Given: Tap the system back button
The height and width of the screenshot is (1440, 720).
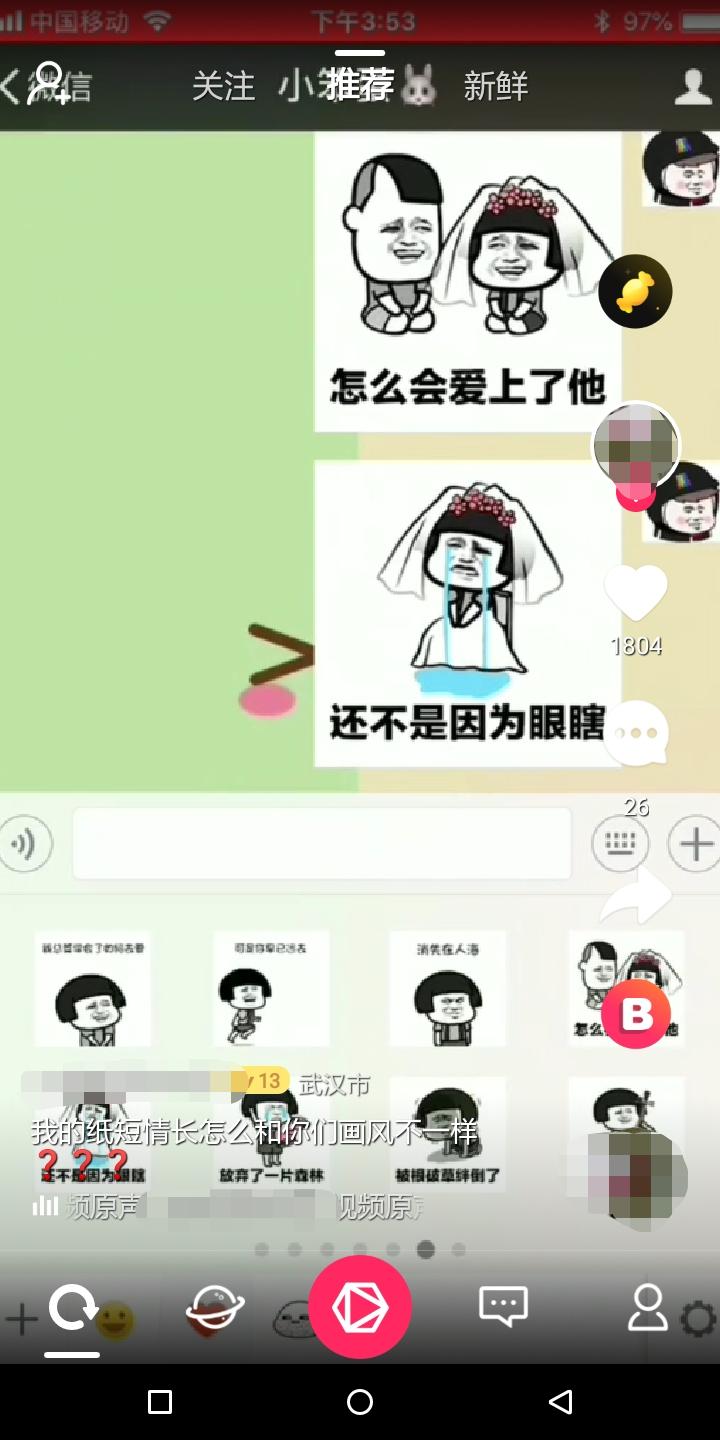Looking at the screenshot, I should coord(561,1402).
